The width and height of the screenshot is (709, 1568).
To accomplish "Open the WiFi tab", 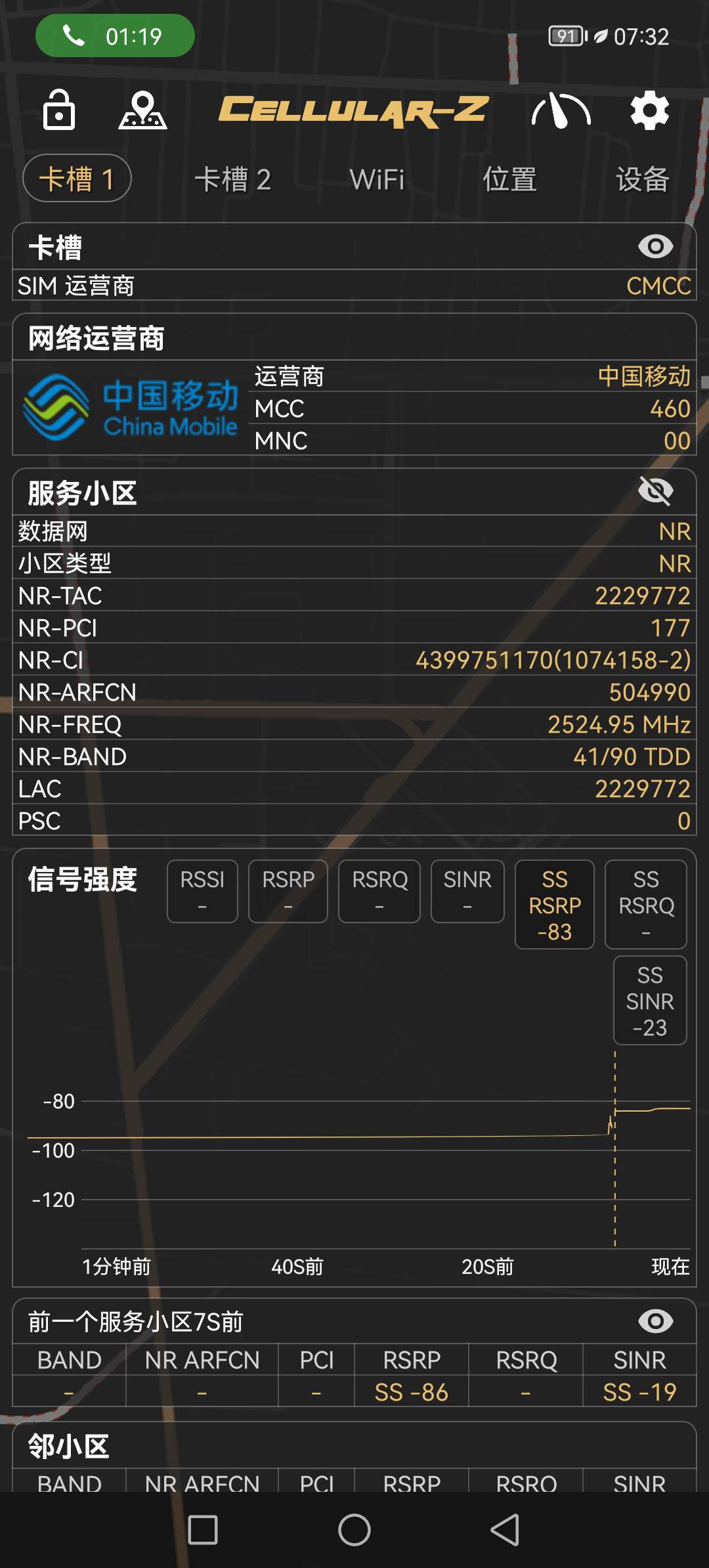I will pyautogui.click(x=378, y=179).
